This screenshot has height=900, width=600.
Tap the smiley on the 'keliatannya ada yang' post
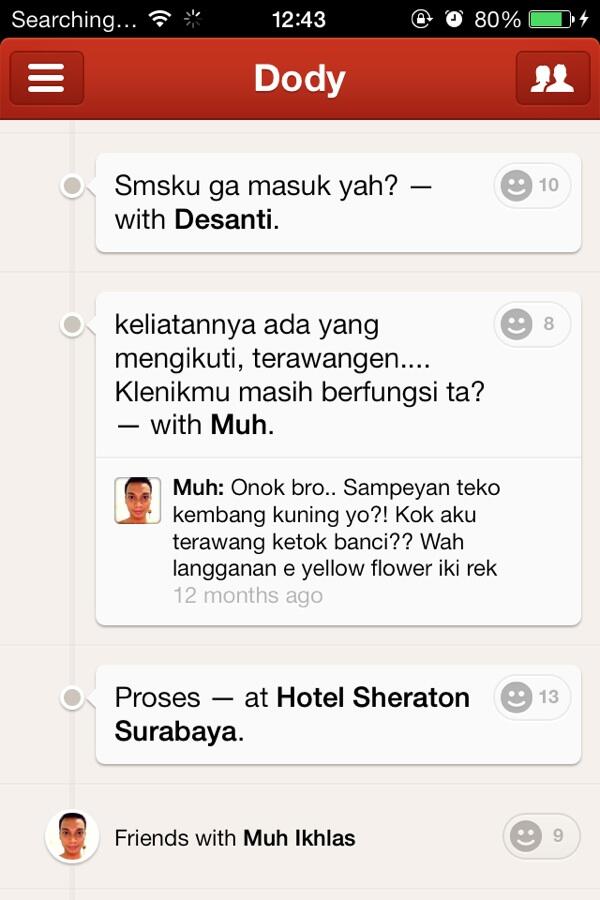click(x=531, y=324)
